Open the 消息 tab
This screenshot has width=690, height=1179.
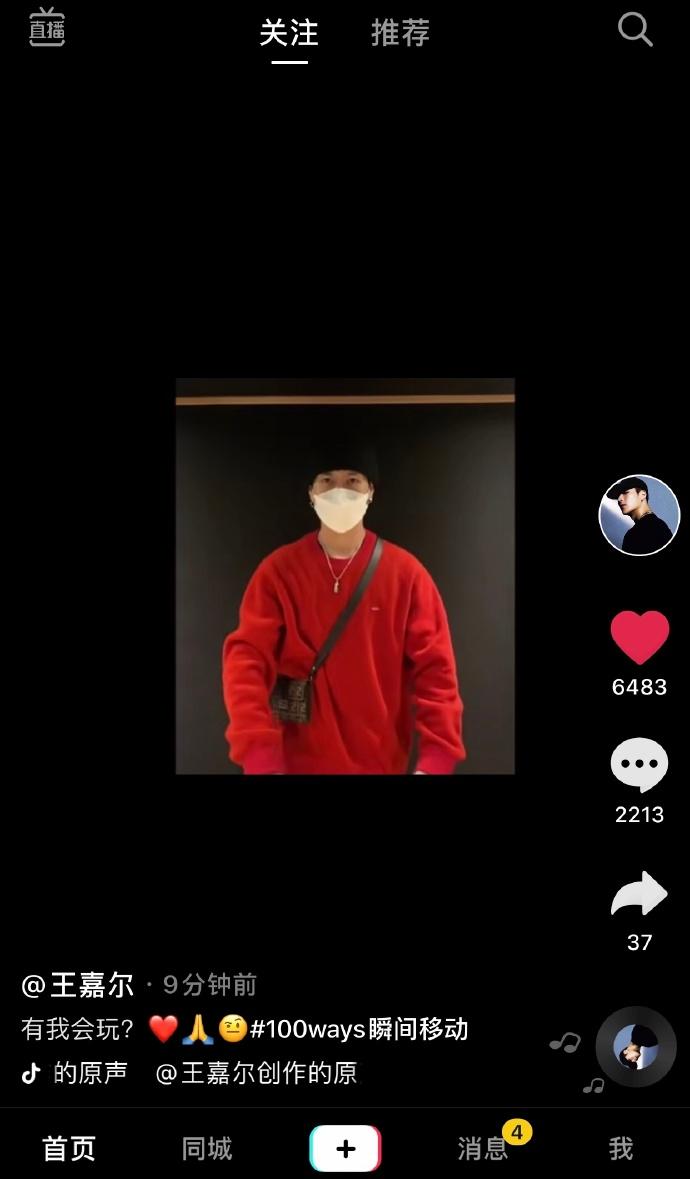[484, 1148]
